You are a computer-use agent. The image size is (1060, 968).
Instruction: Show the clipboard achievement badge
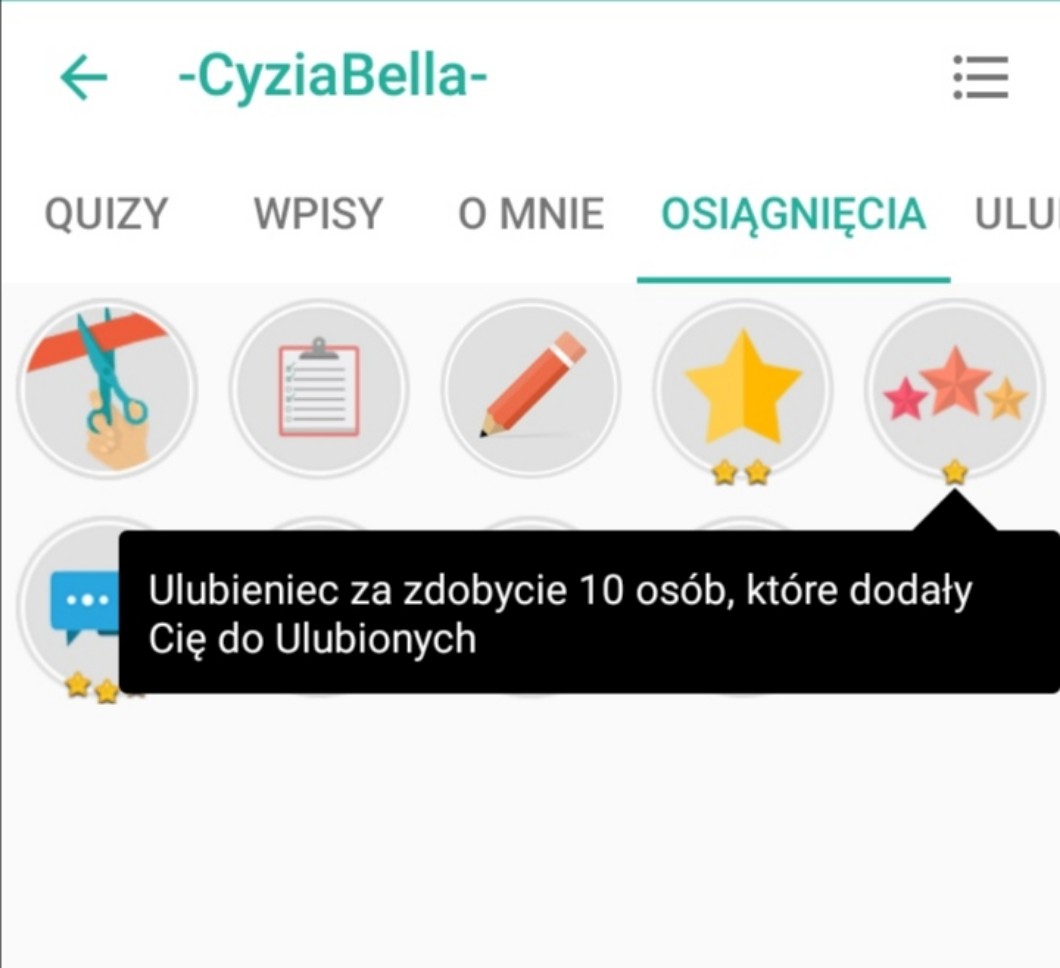click(x=319, y=389)
